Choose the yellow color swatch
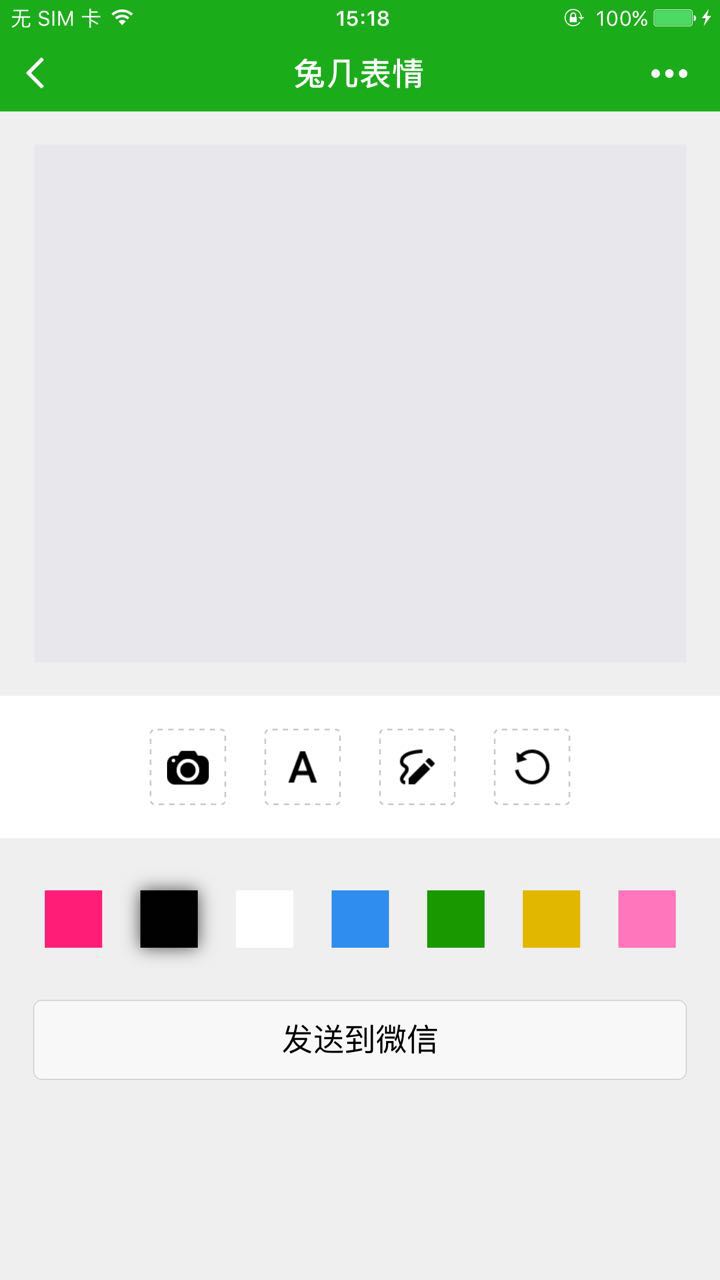 click(x=551, y=919)
